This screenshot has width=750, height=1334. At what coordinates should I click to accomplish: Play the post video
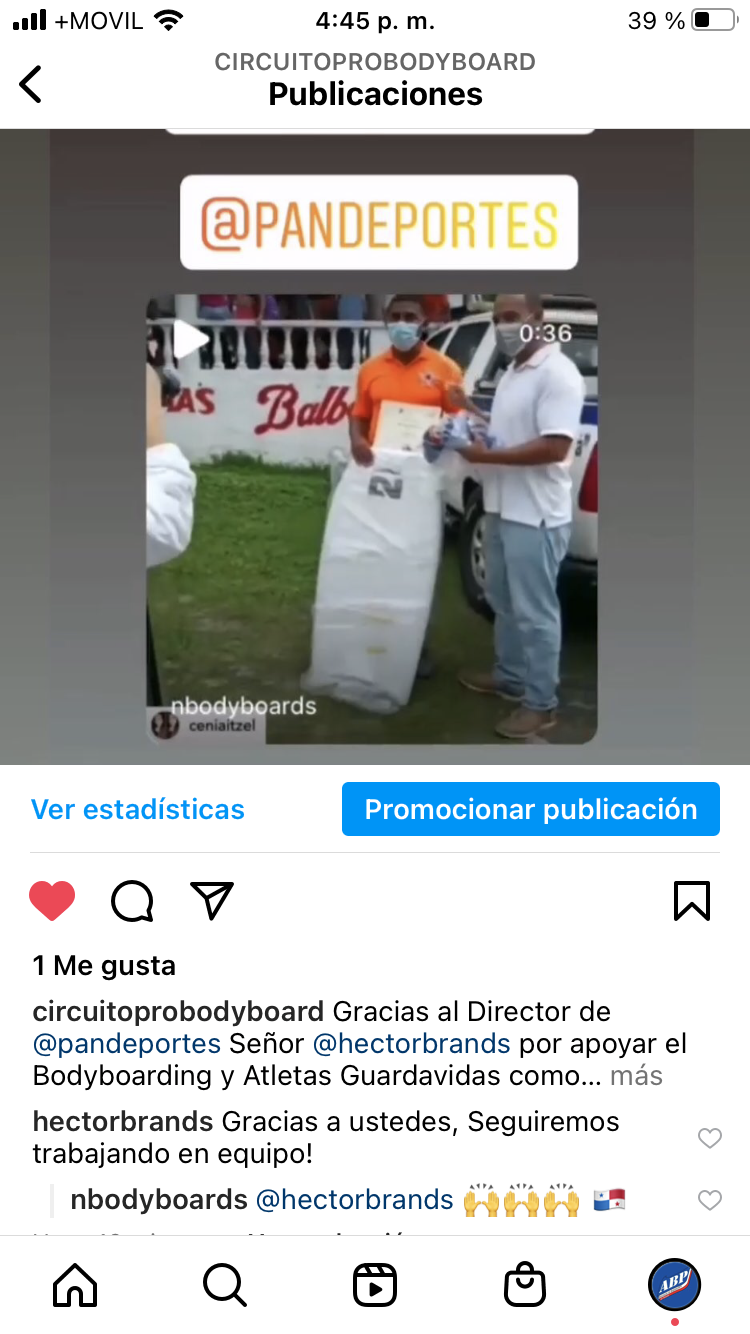tap(190, 340)
